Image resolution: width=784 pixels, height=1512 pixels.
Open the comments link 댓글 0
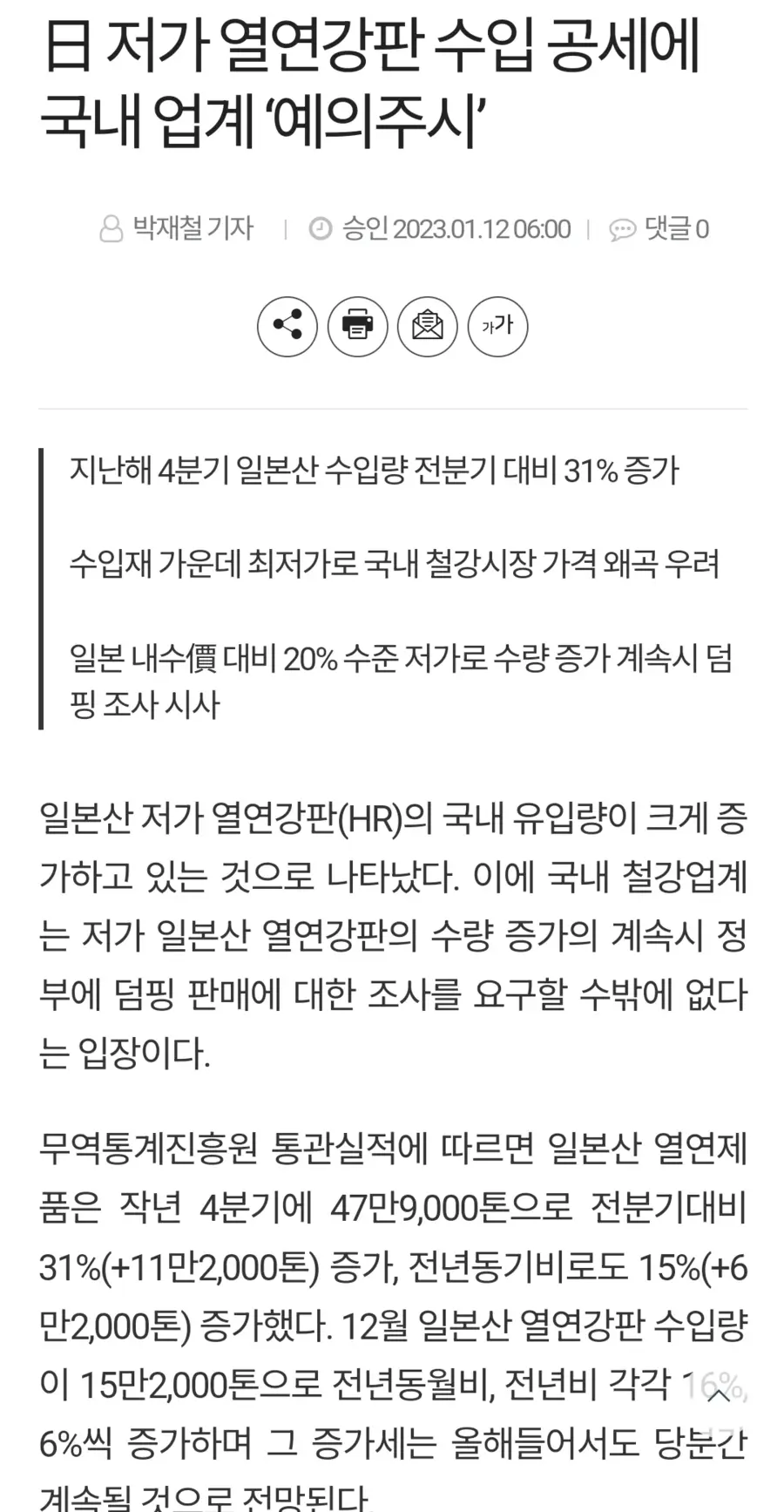click(x=659, y=229)
